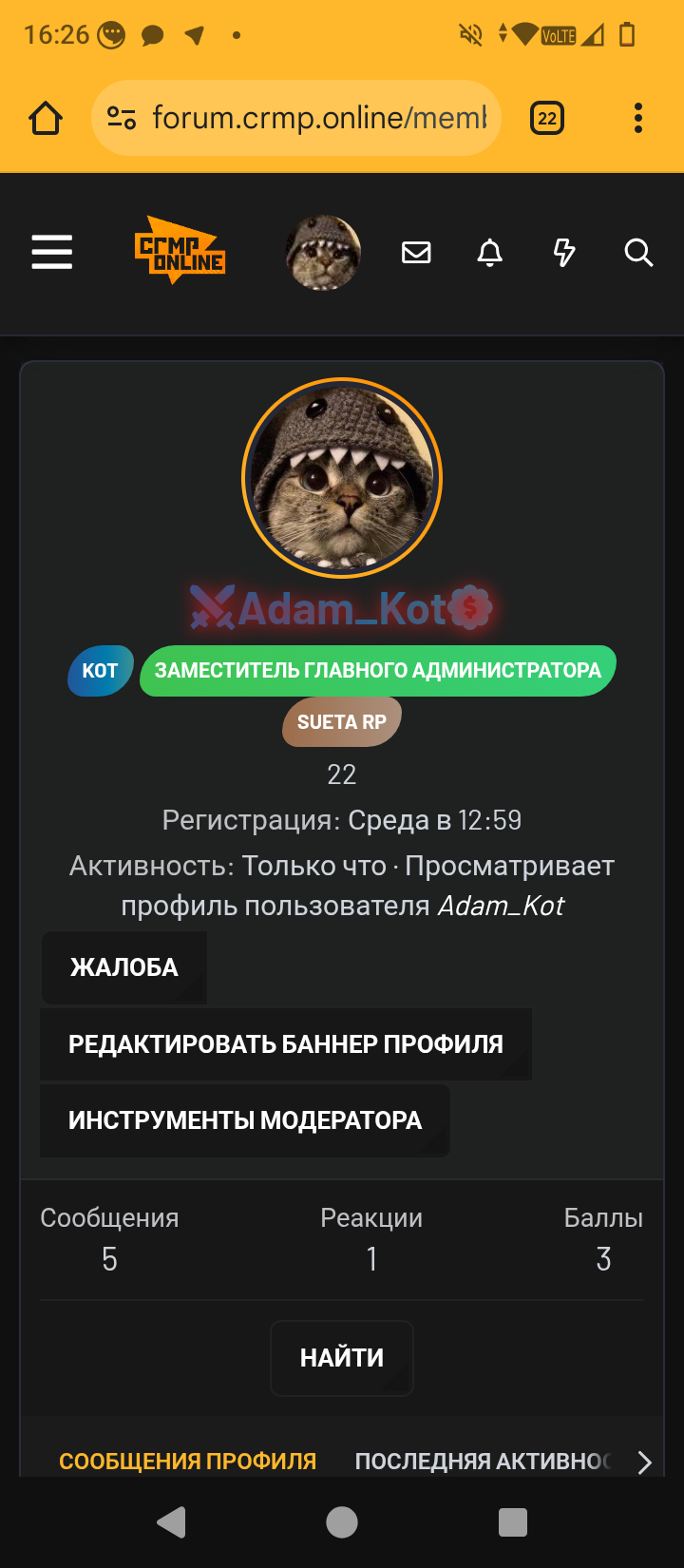Open ИНСТРУМЕНТЫ МОДЕРАТОРА

point(244,1120)
